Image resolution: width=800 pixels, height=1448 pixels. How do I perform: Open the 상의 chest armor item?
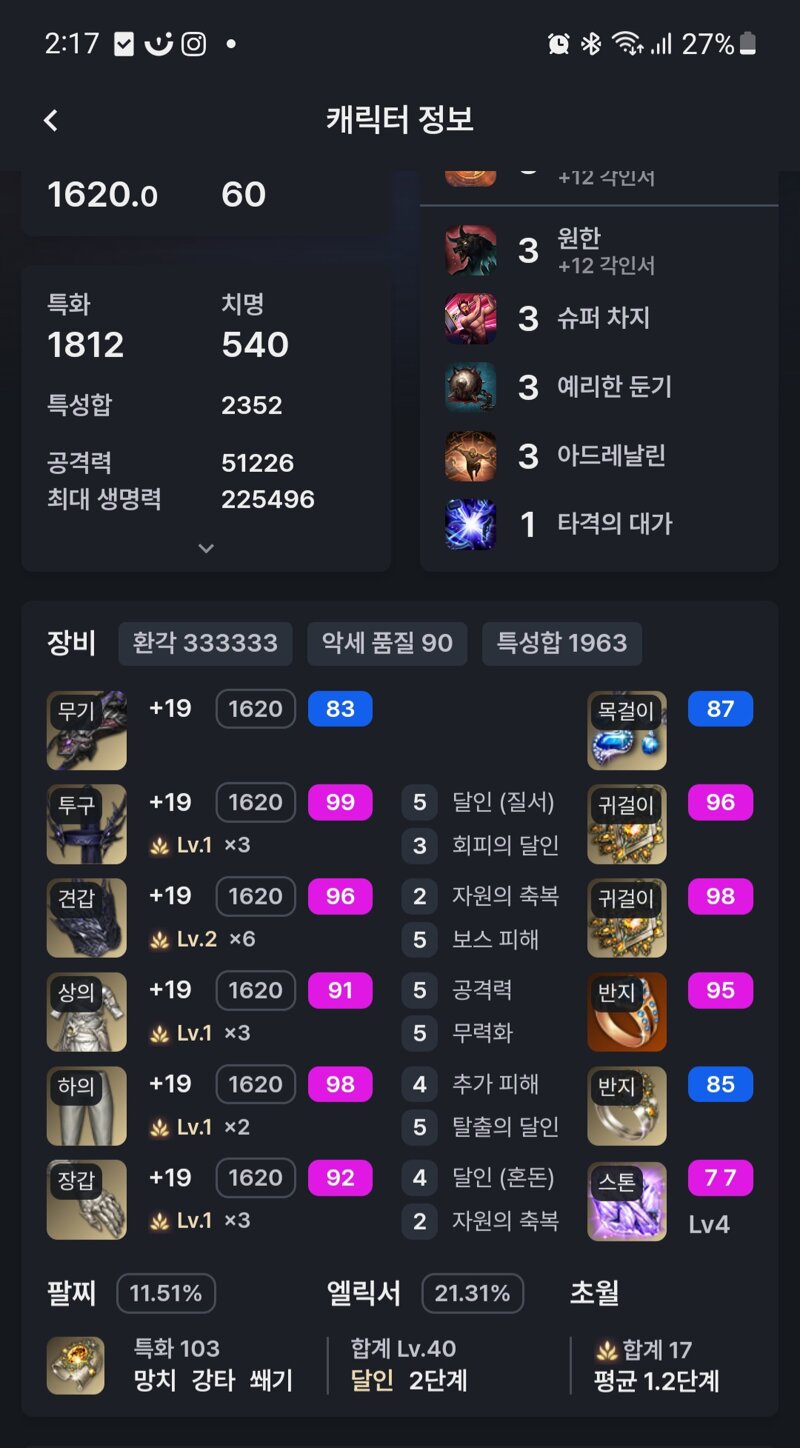87,1012
